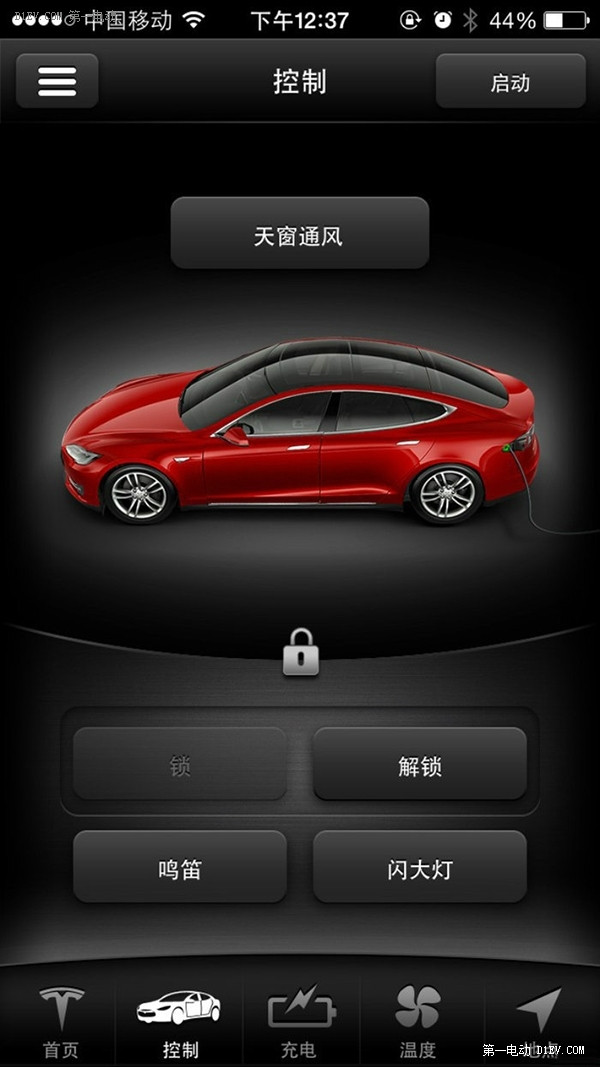
Task: Honk the horn with 鸣笛
Action: pyautogui.click(x=180, y=867)
